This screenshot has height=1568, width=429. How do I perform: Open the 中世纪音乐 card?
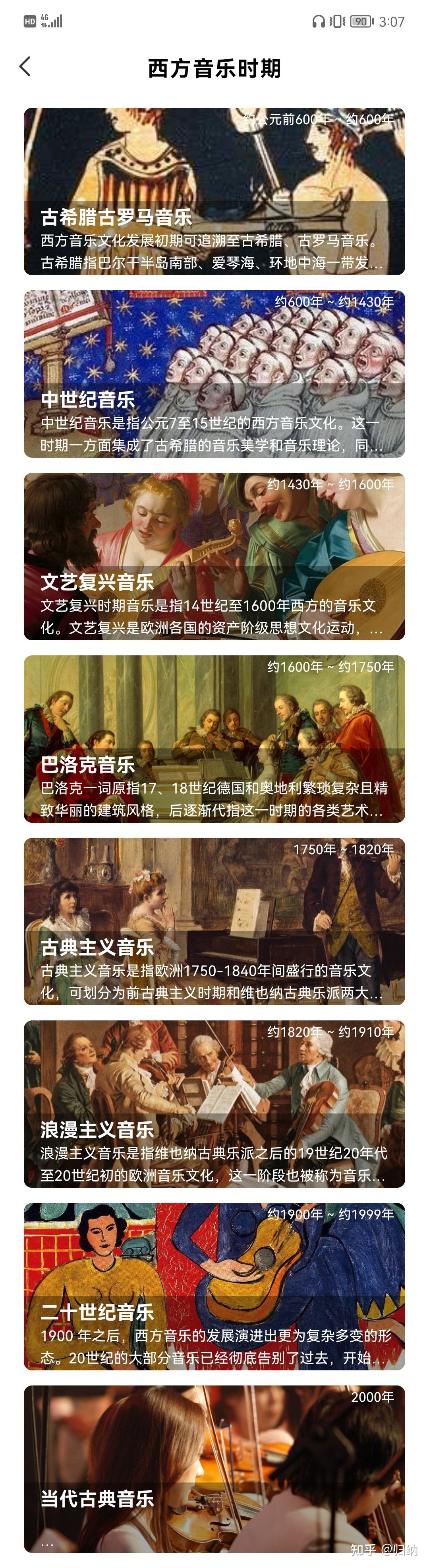tap(214, 374)
